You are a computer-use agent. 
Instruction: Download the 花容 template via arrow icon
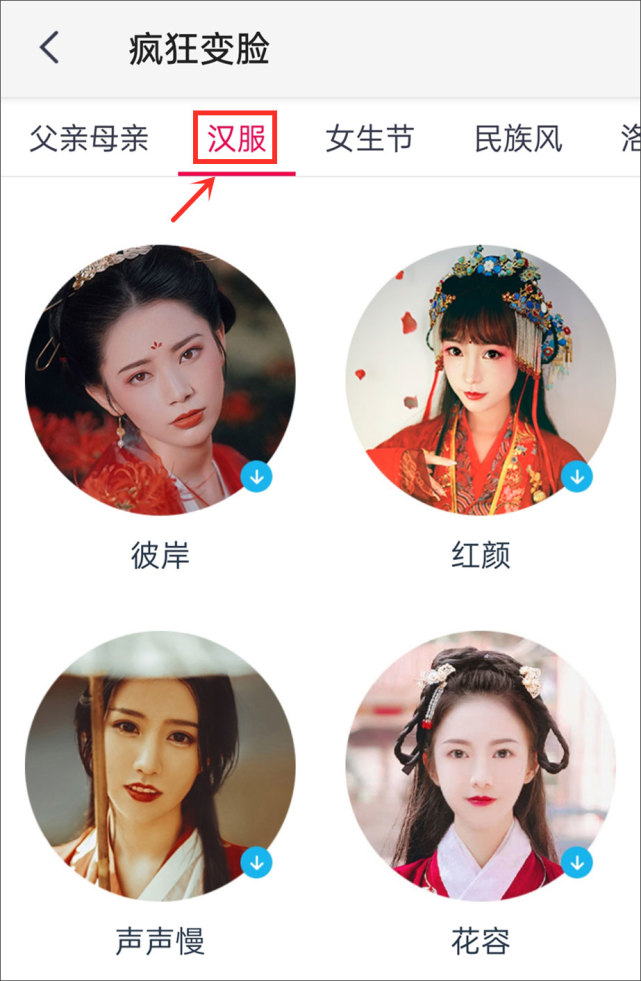coord(576,862)
